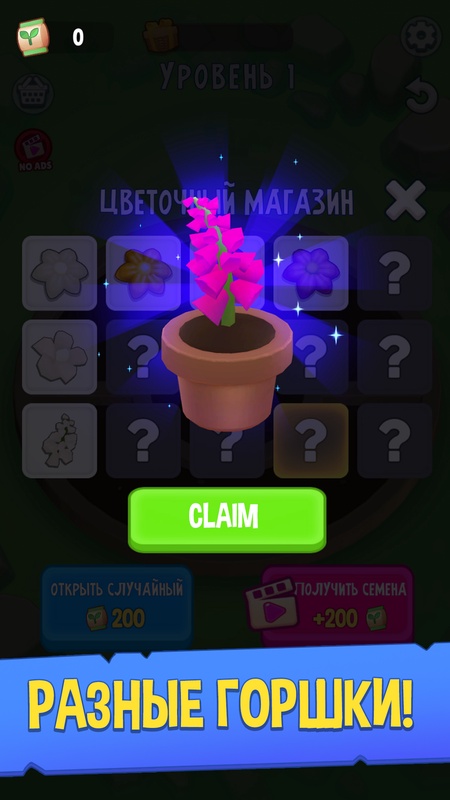Image resolution: width=450 pixels, height=800 pixels.
Task: Open a random flower for 200 seeds
Action: tap(117, 605)
